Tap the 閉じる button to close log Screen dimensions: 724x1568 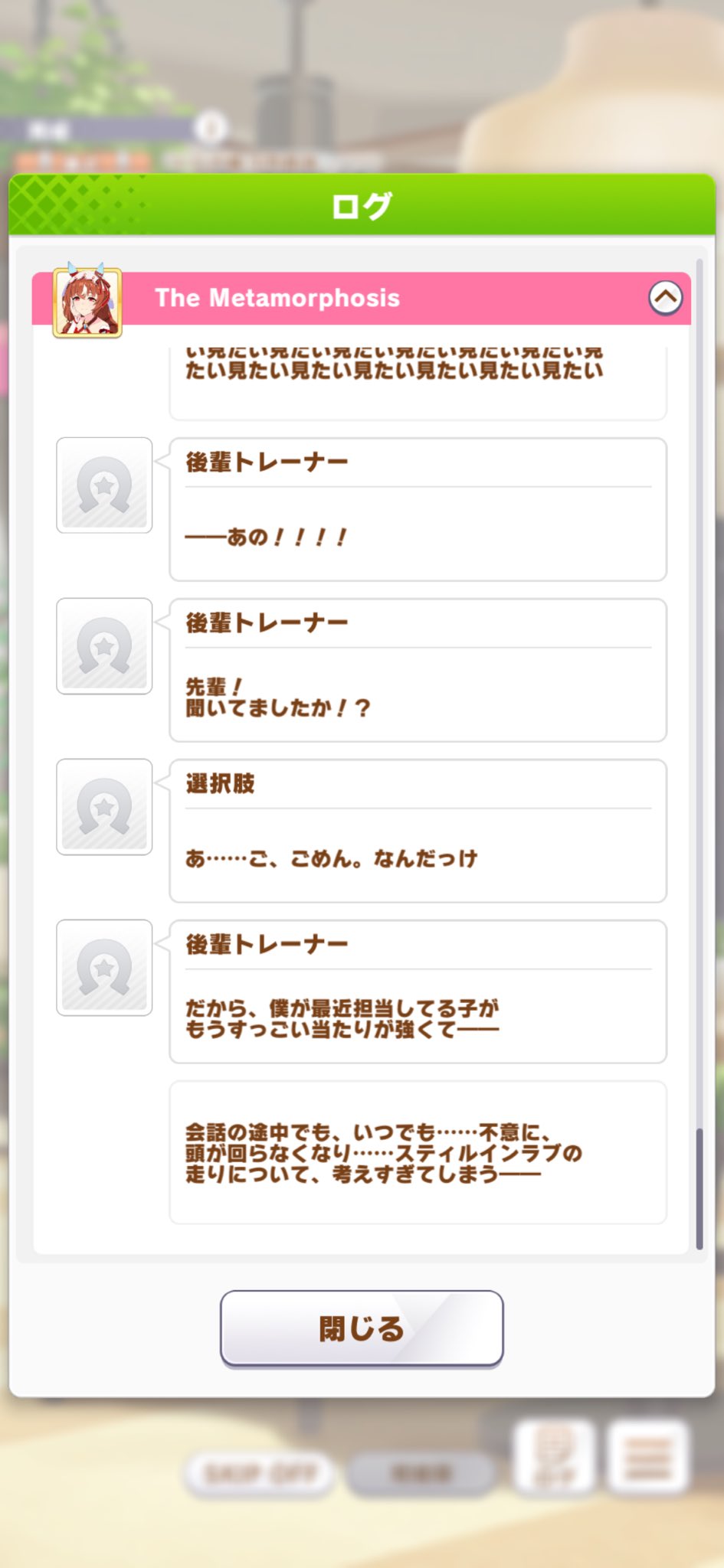pyautogui.click(x=362, y=1328)
